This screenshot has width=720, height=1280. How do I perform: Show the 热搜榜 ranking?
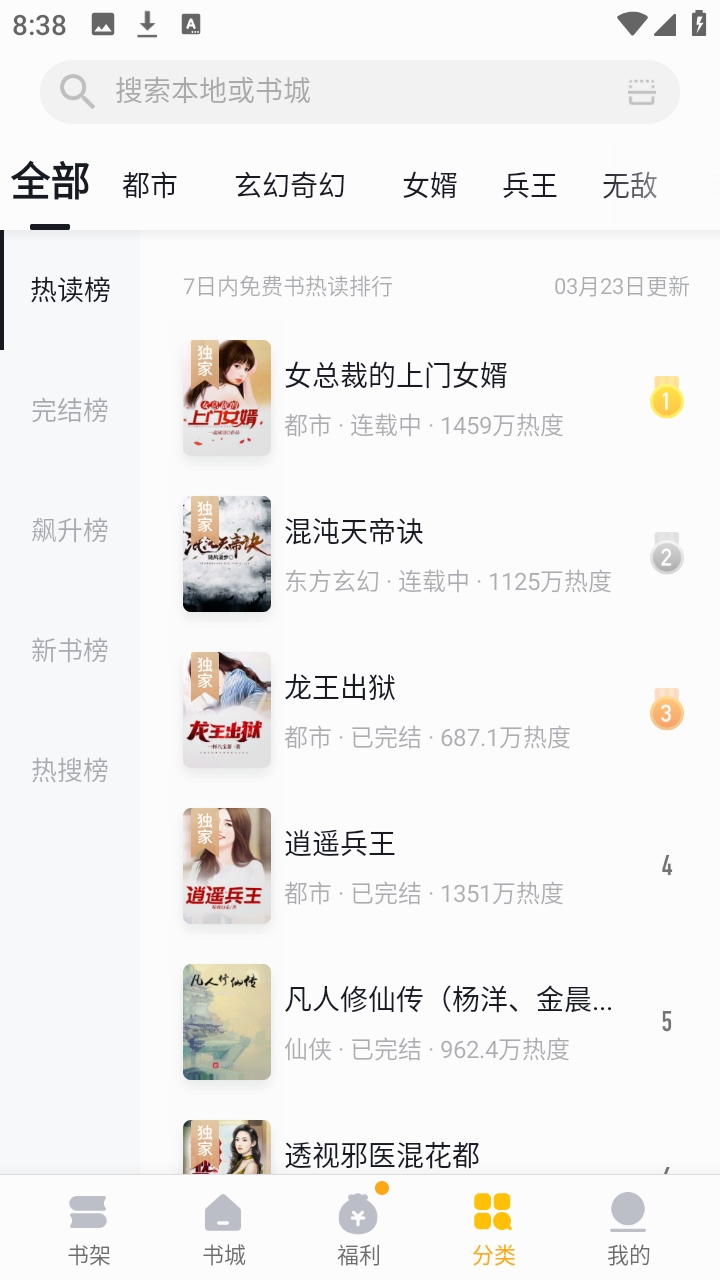[70, 770]
